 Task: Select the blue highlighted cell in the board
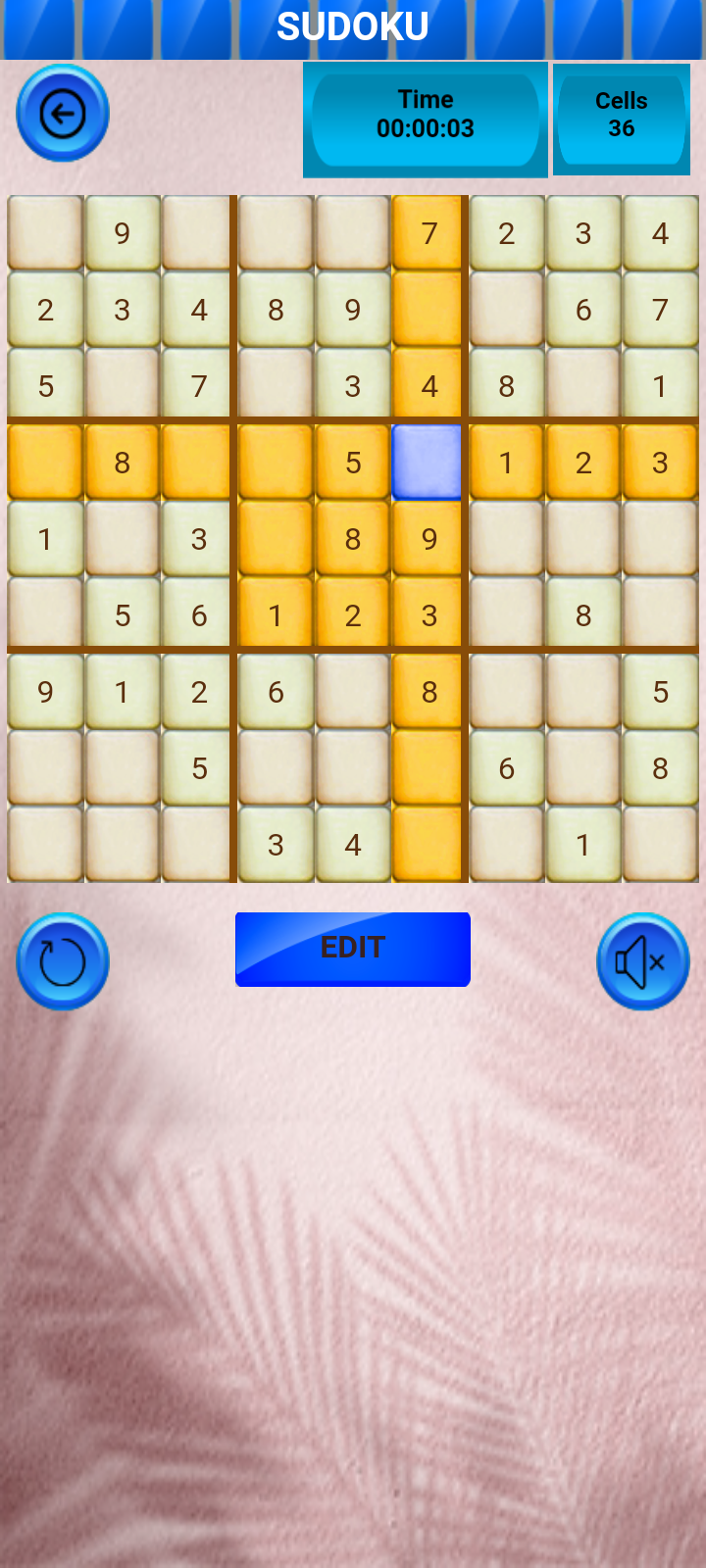429,463
